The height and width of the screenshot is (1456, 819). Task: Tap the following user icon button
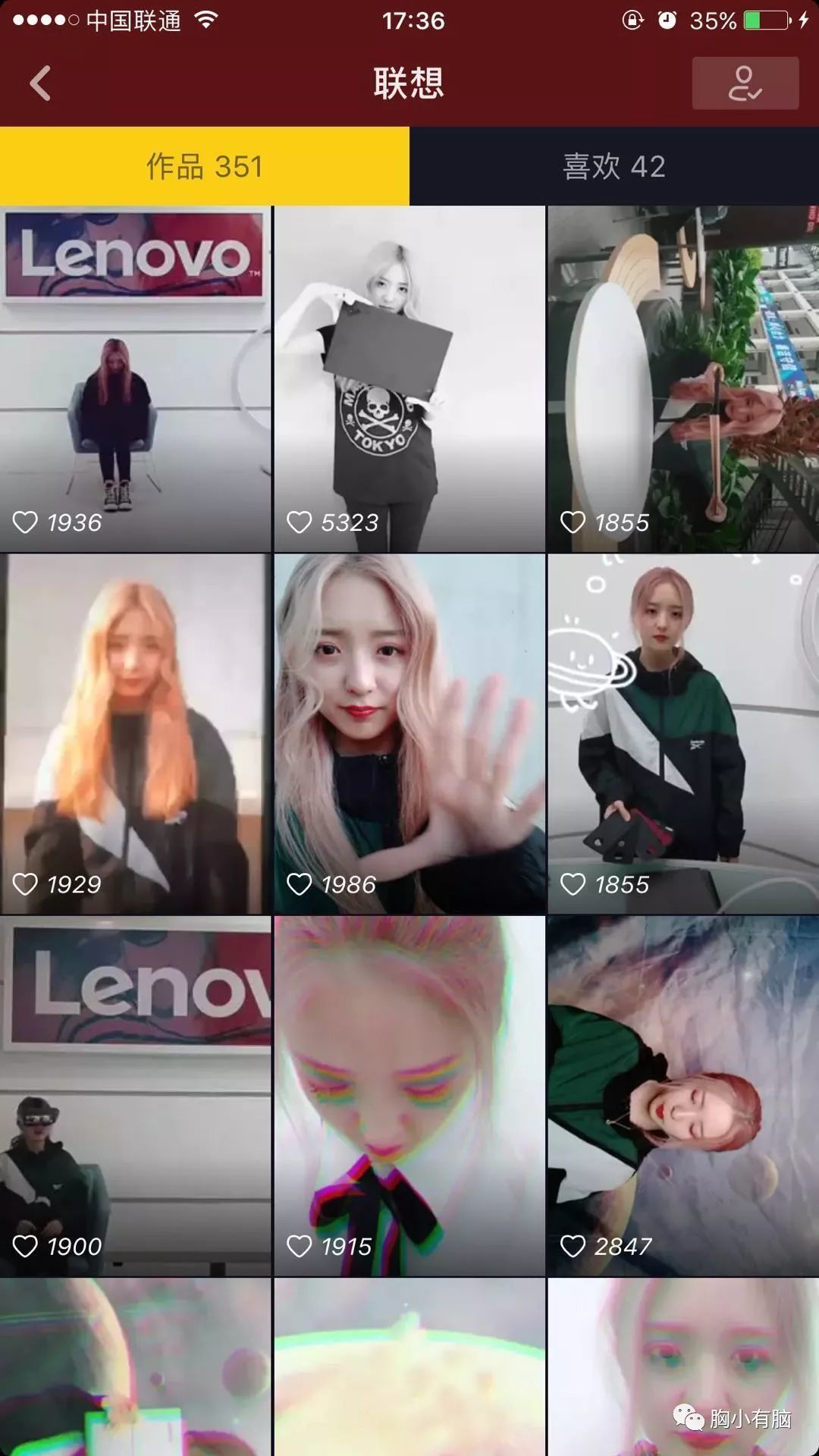coord(745,83)
